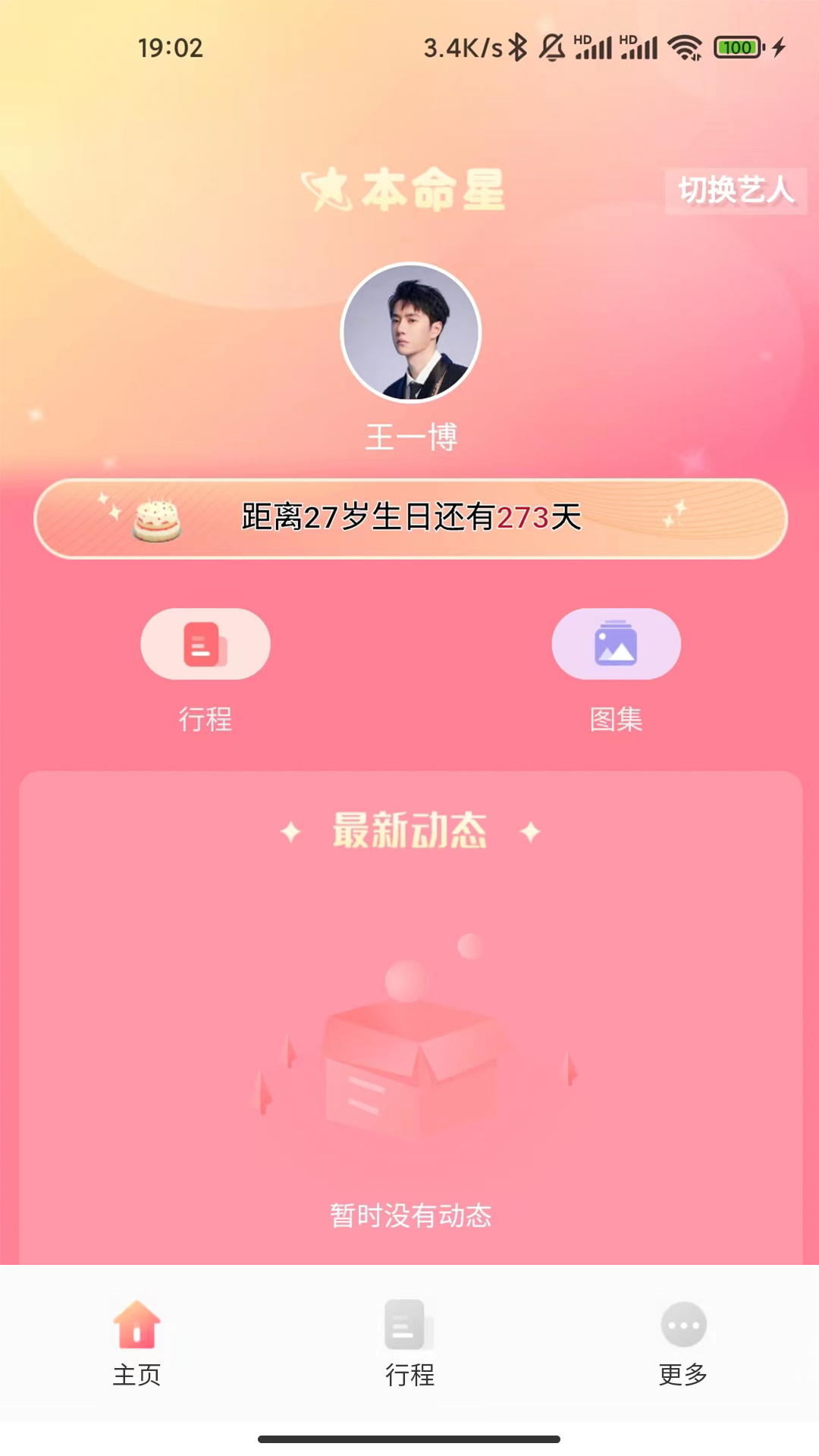This screenshot has width=819, height=1456.
Task: Switch to the 行程 tab in bottom bar
Action: [409, 1342]
